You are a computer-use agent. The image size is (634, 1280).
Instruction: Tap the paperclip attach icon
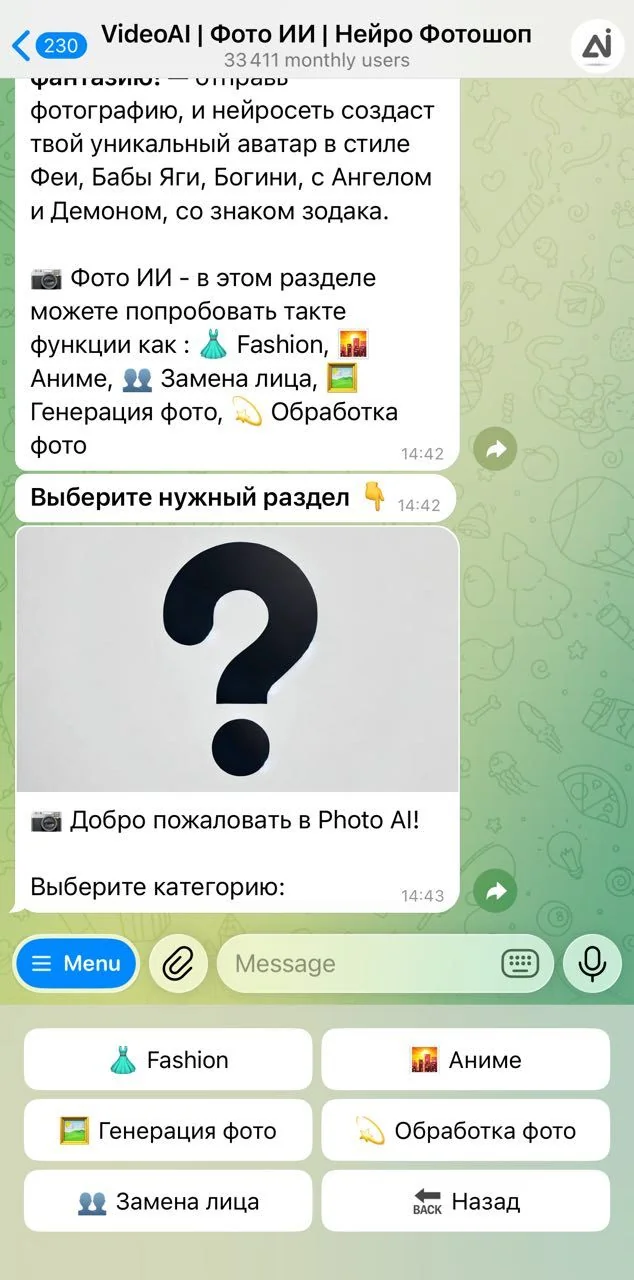point(178,964)
